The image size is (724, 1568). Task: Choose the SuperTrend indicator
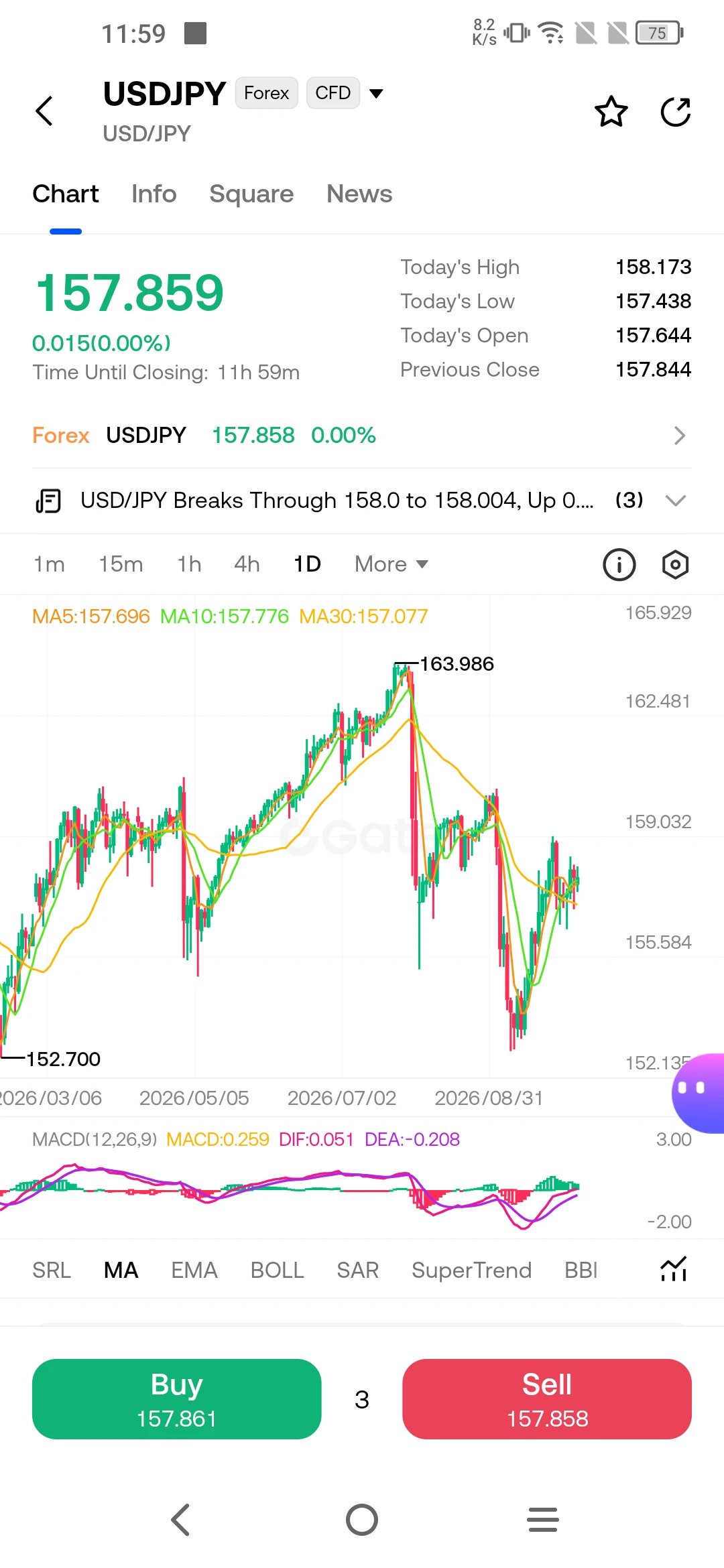pos(471,1270)
